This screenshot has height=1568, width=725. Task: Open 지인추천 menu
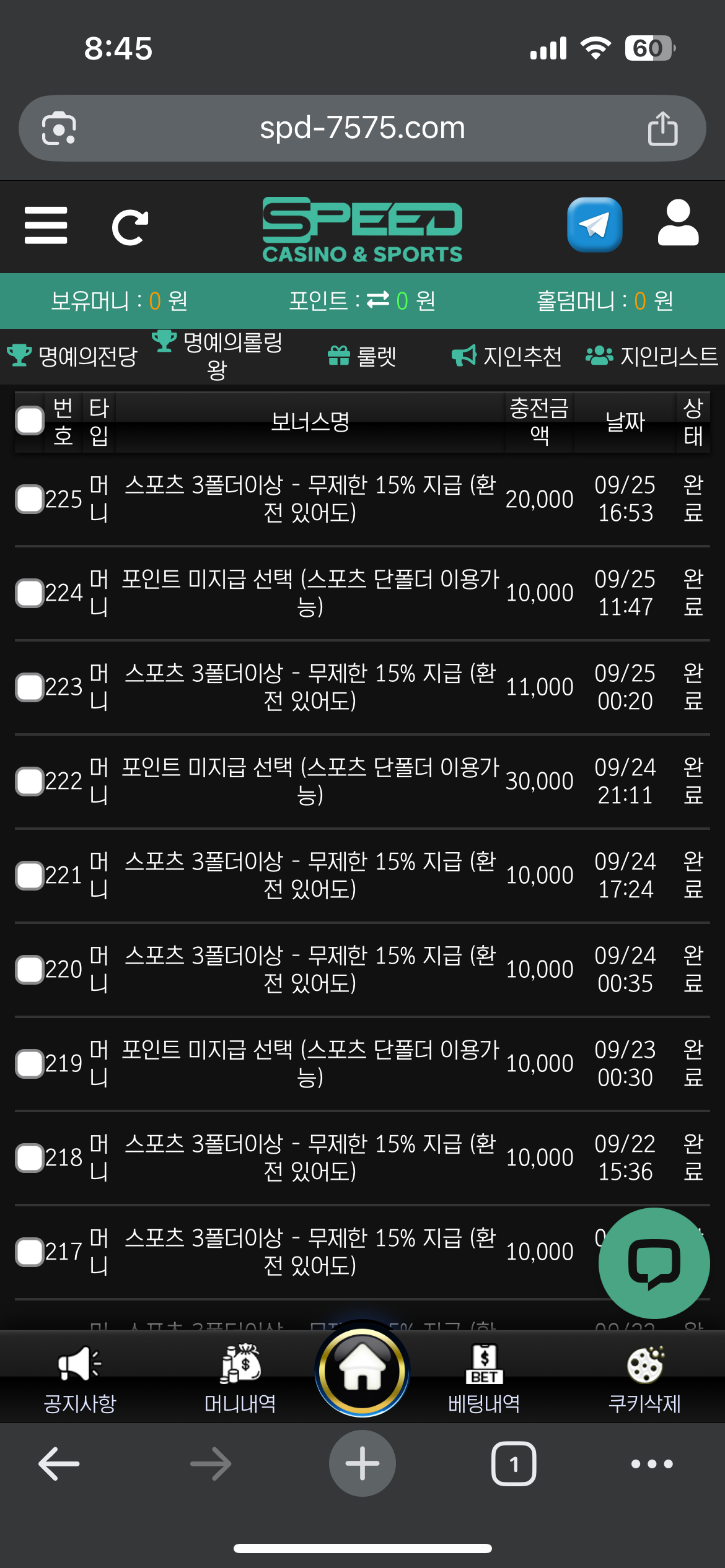tap(507, 356)
